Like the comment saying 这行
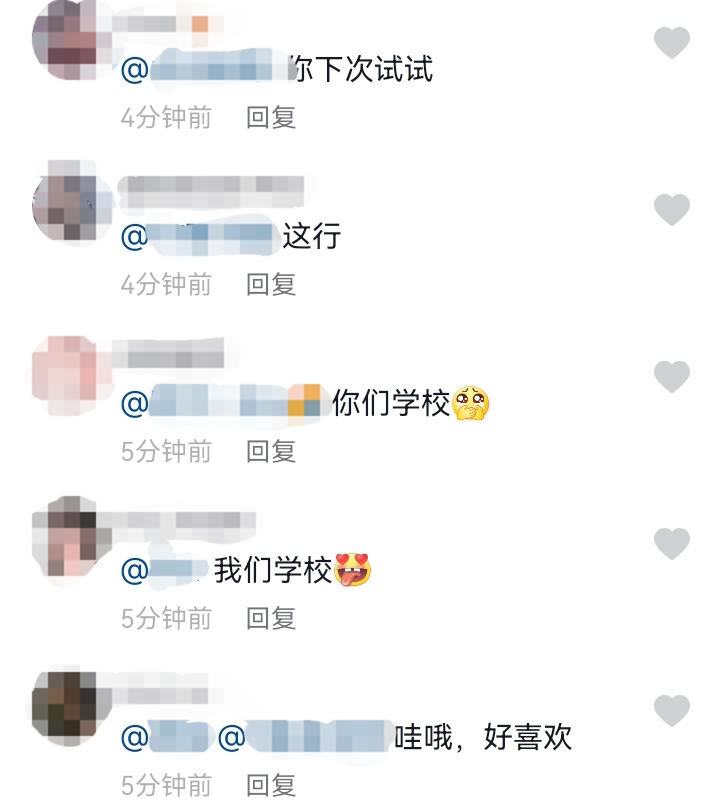This screenshot has height=809, width=720. click(x=672, y=210)
